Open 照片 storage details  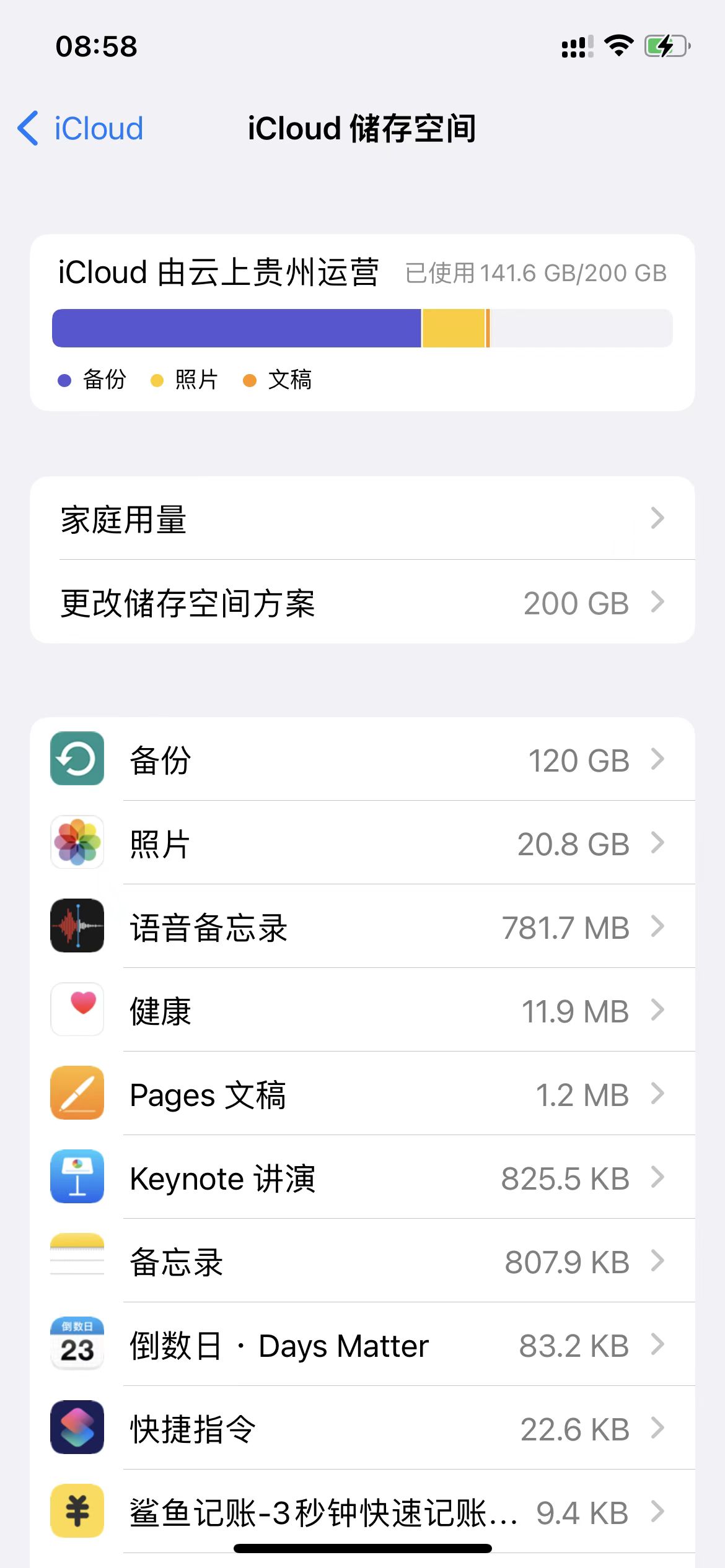point(362,843)
